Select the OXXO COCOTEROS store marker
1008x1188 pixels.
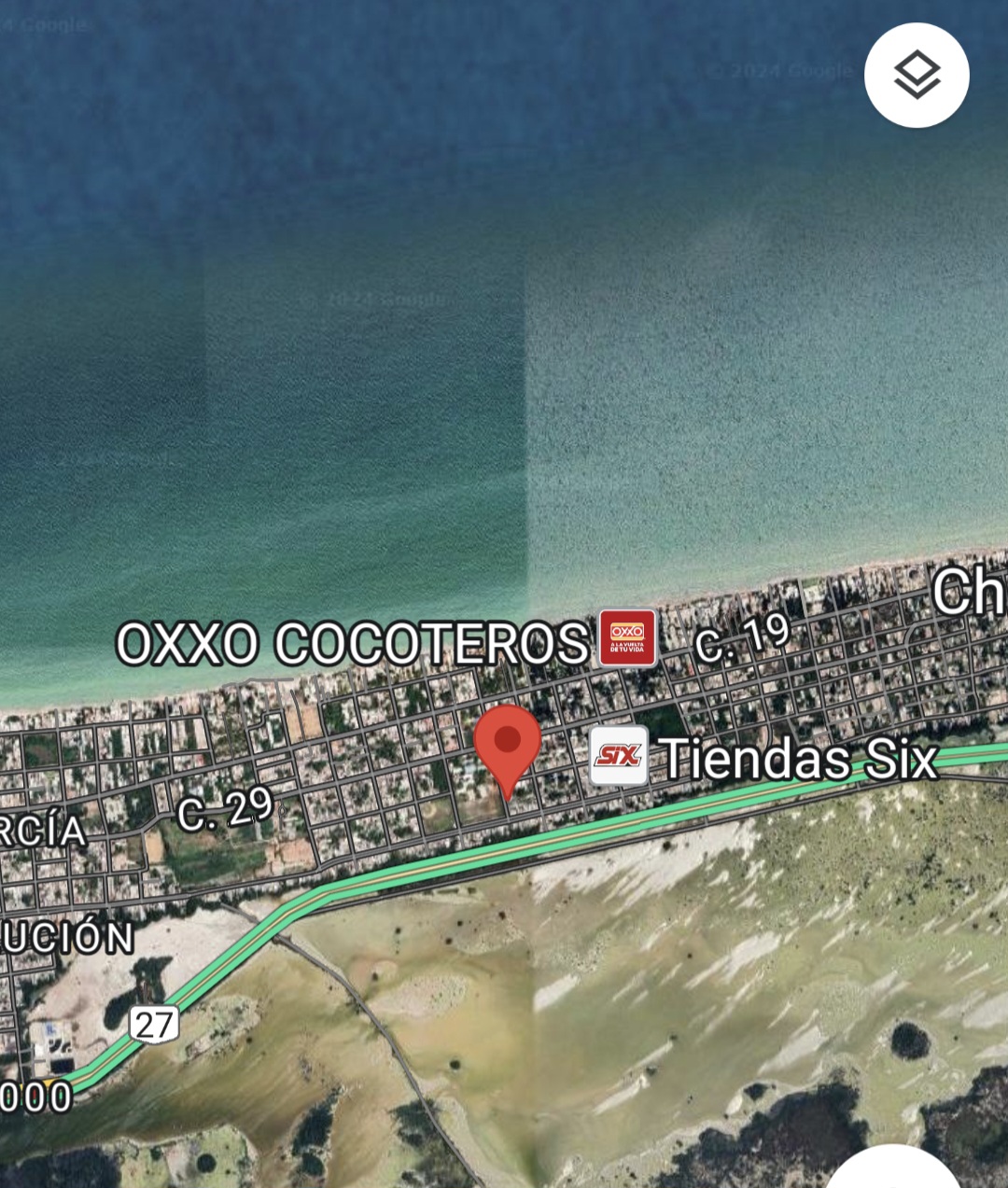[627, 638]
